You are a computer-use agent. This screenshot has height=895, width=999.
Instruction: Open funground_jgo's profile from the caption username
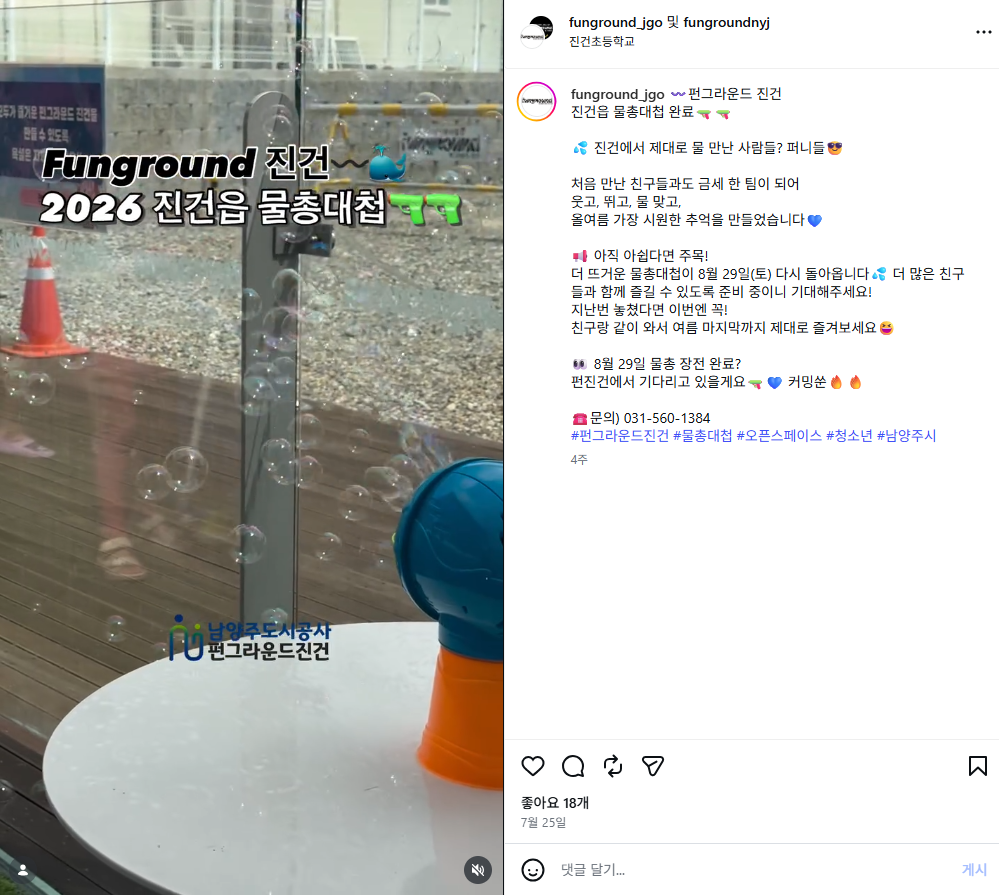pyautogui.click(x=617, y=94)
